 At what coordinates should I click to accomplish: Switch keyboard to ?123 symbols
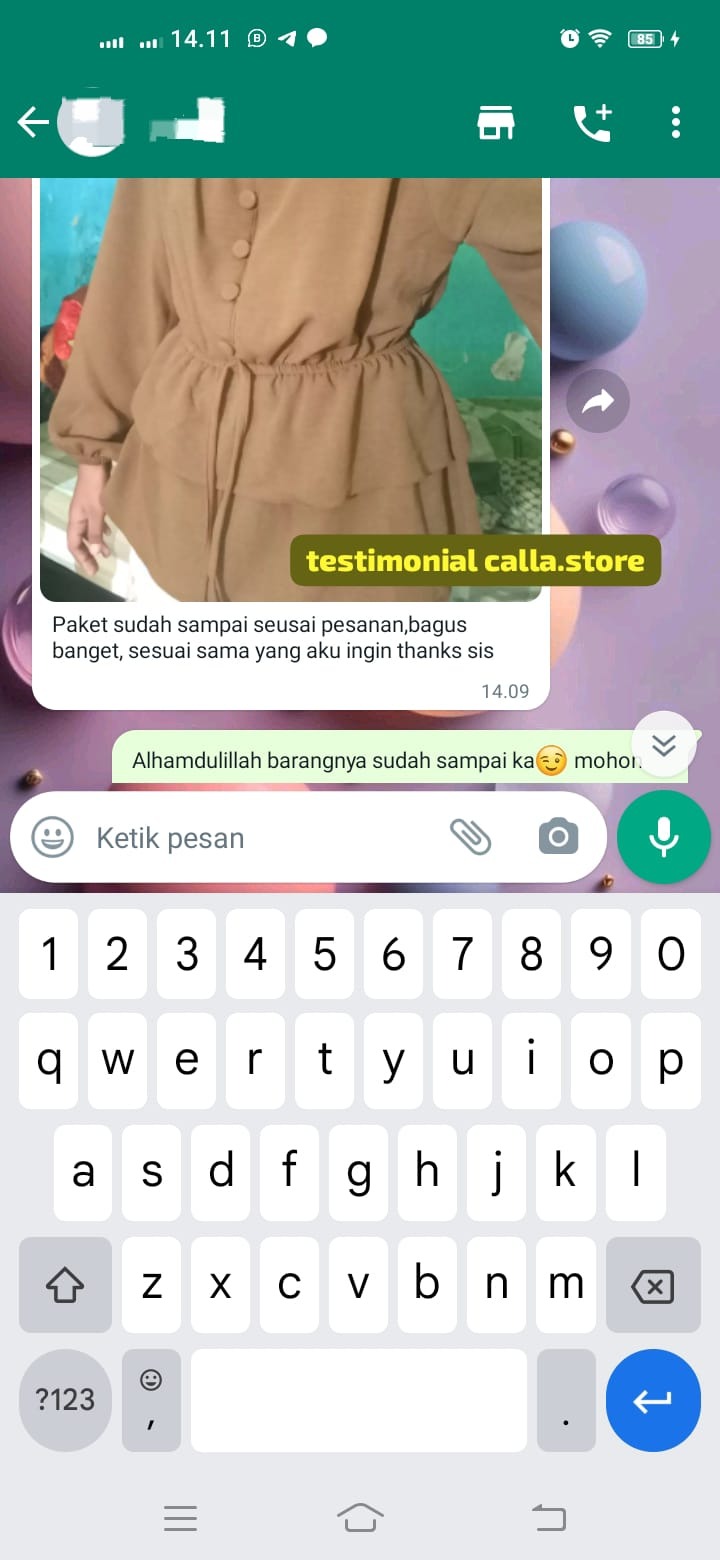pyautogui.click(x=65, y=1400)
